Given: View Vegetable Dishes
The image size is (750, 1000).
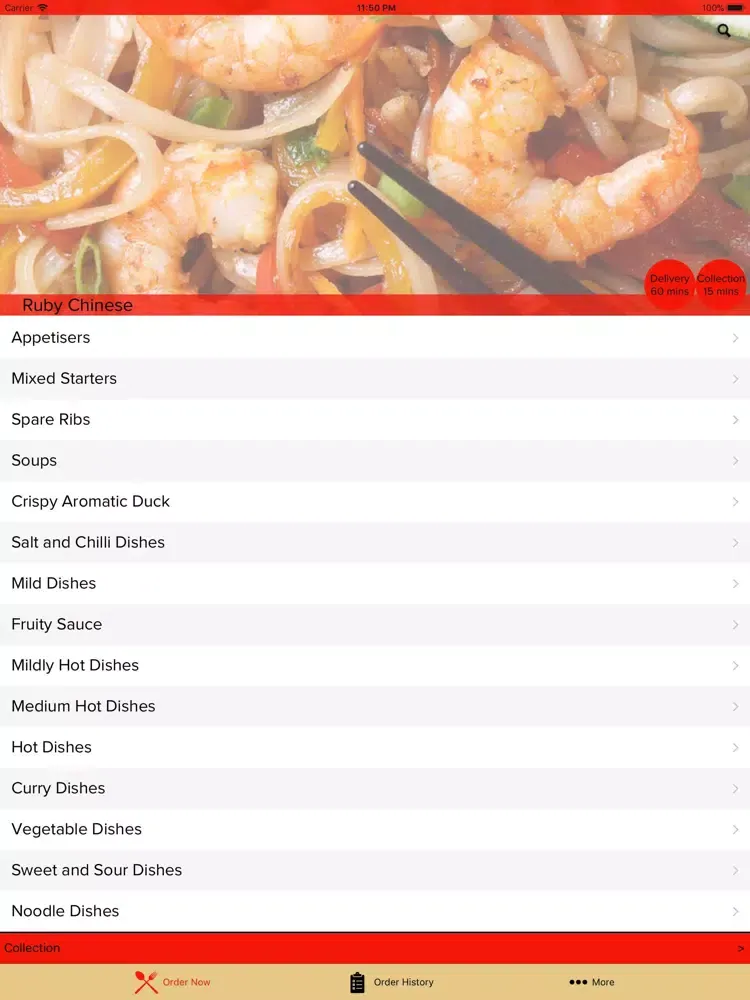Looking at the screenshot, I should (x=375, y=830).
